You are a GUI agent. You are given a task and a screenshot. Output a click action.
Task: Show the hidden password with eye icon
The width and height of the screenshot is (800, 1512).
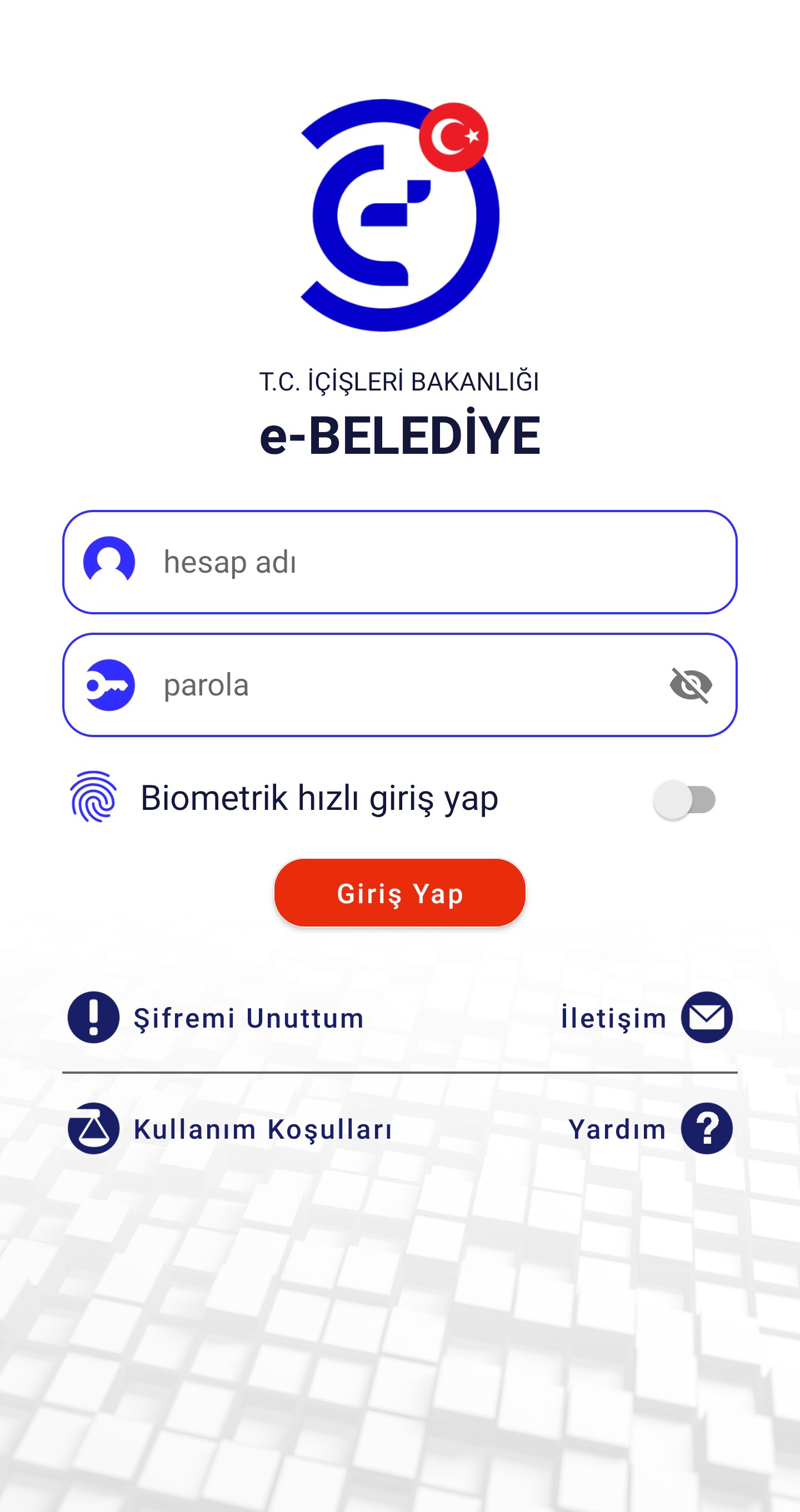click(691, 685)
